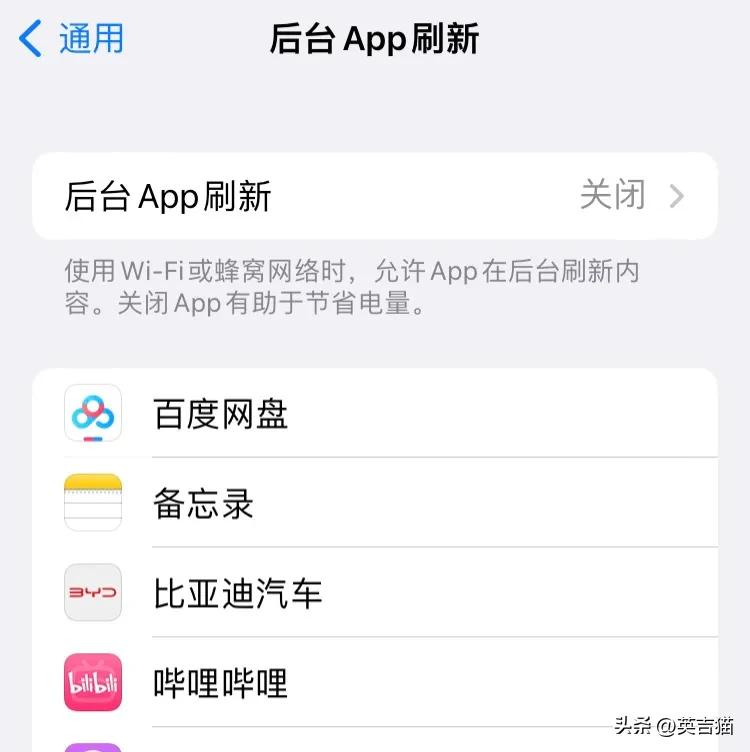750x752 pixels.
Task: Open the 后台 App 刷新 settings row
Action: [x=375, y=196]
